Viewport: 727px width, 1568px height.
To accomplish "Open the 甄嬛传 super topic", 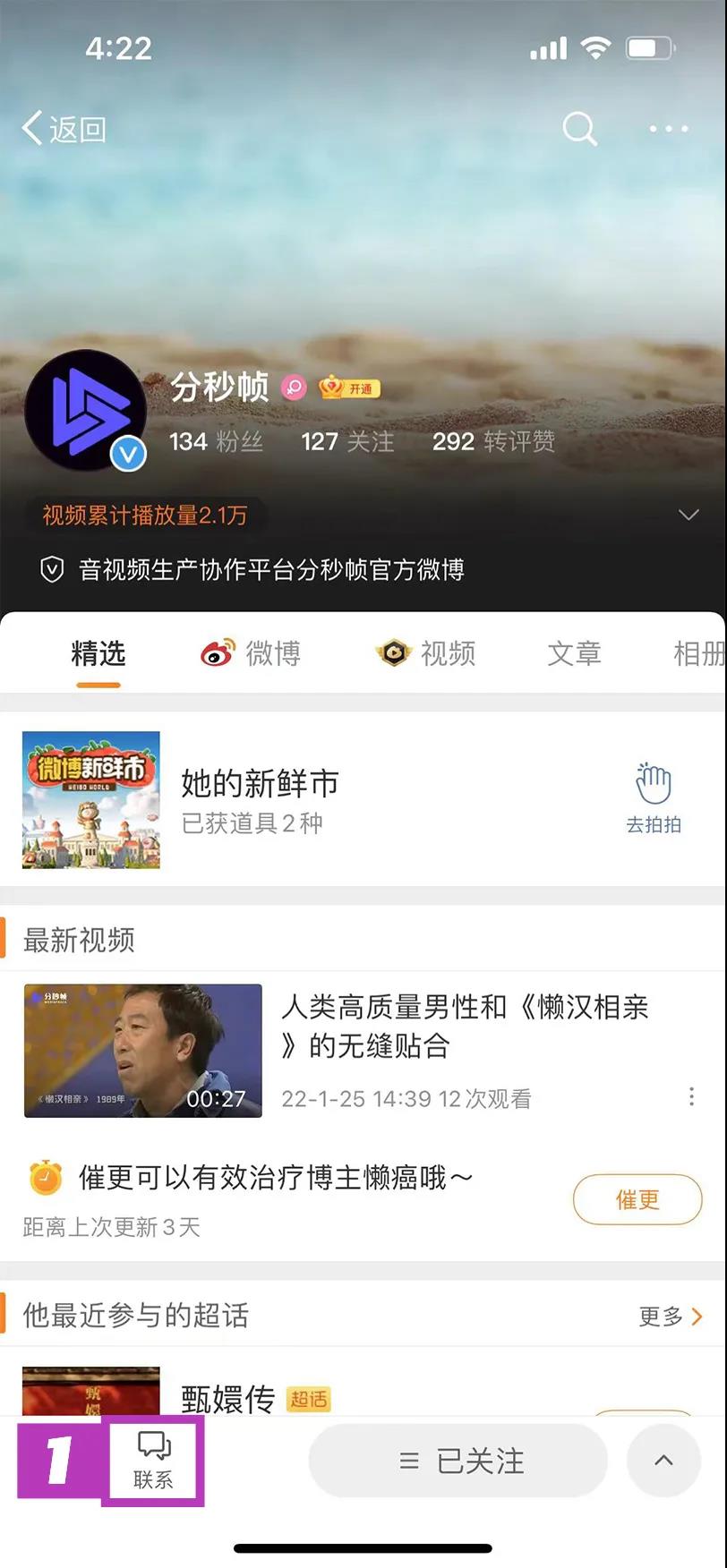I will [x=227, y=1396].
